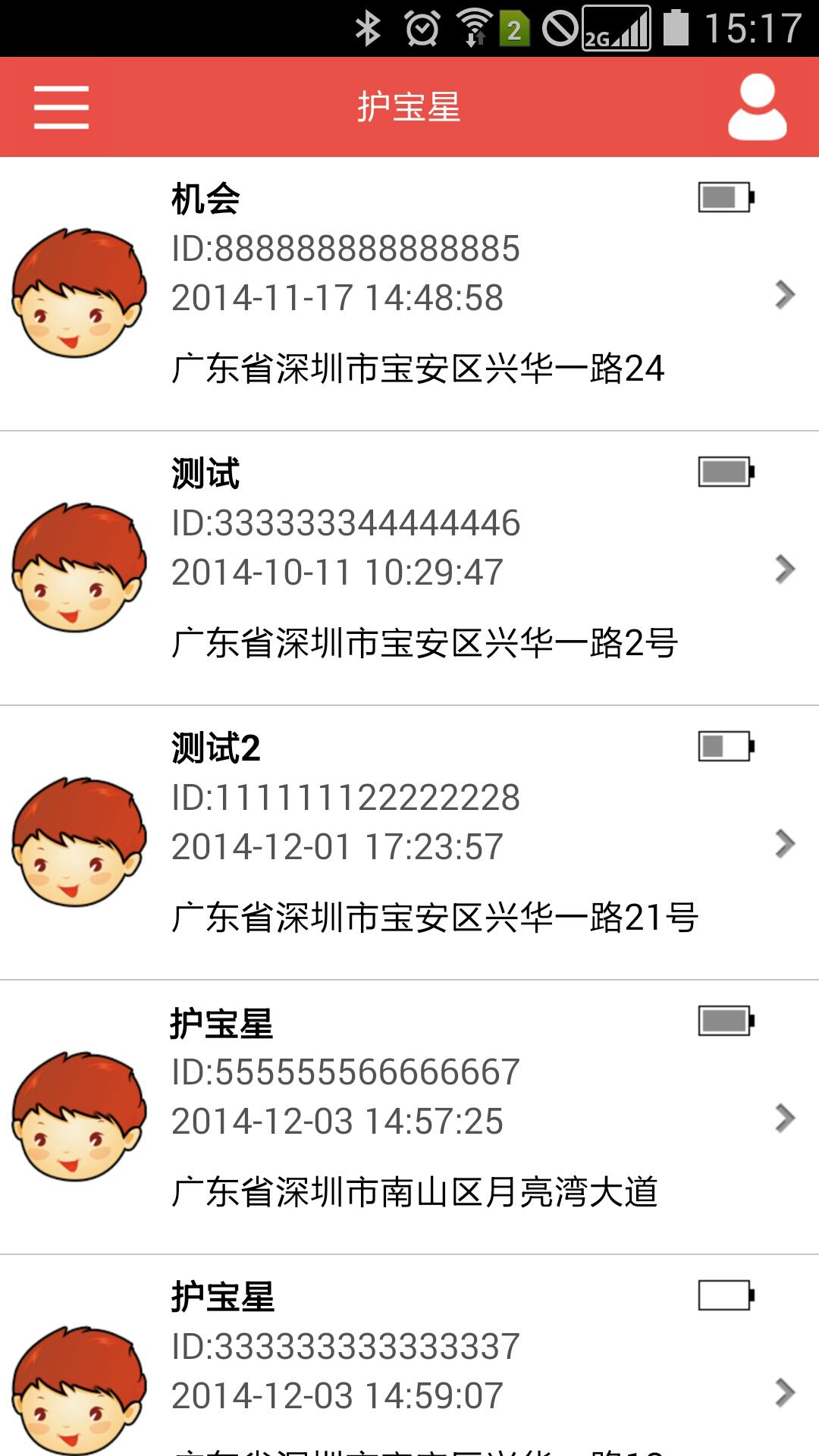Open 护宝星 device with ID 555555566666667
The height and width of the screenshot is (1456, 819).
pos(409,1118)
